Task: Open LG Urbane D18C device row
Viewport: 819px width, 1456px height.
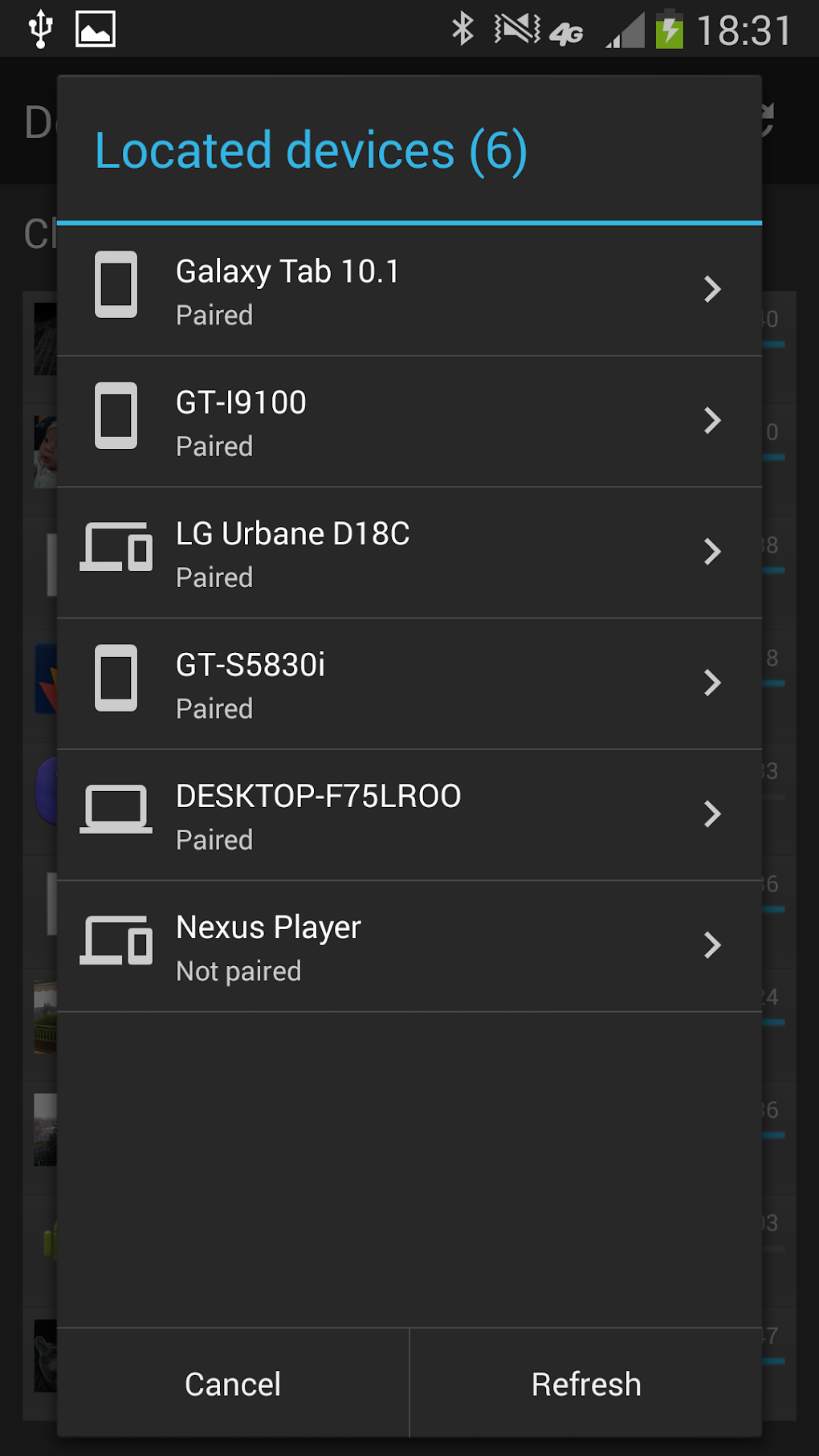Action: (408, 553)
